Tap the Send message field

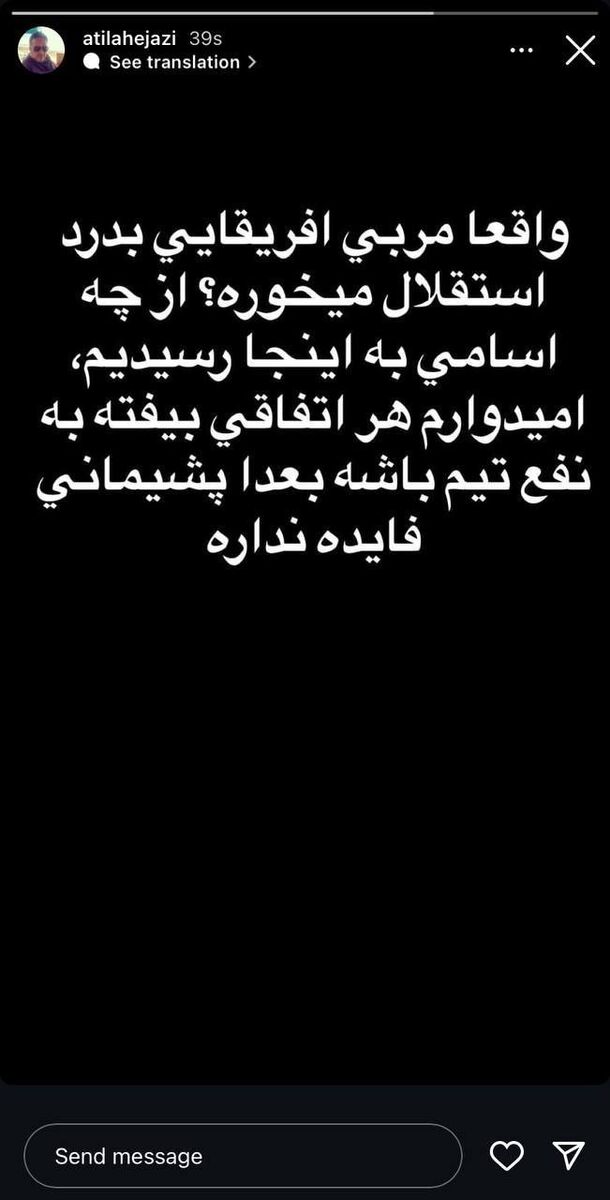tap(242, 1156)
